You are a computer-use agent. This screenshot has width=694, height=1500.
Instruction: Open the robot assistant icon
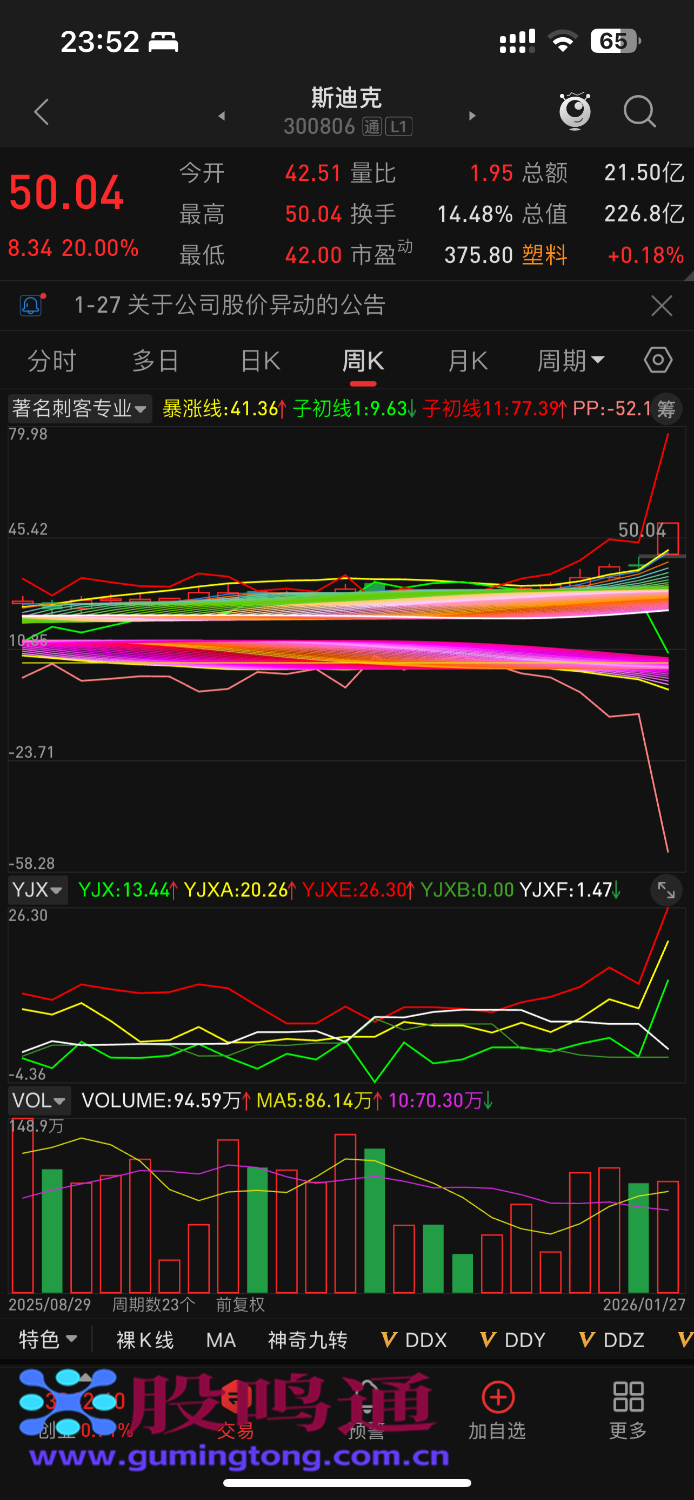[x=575, y=111]
